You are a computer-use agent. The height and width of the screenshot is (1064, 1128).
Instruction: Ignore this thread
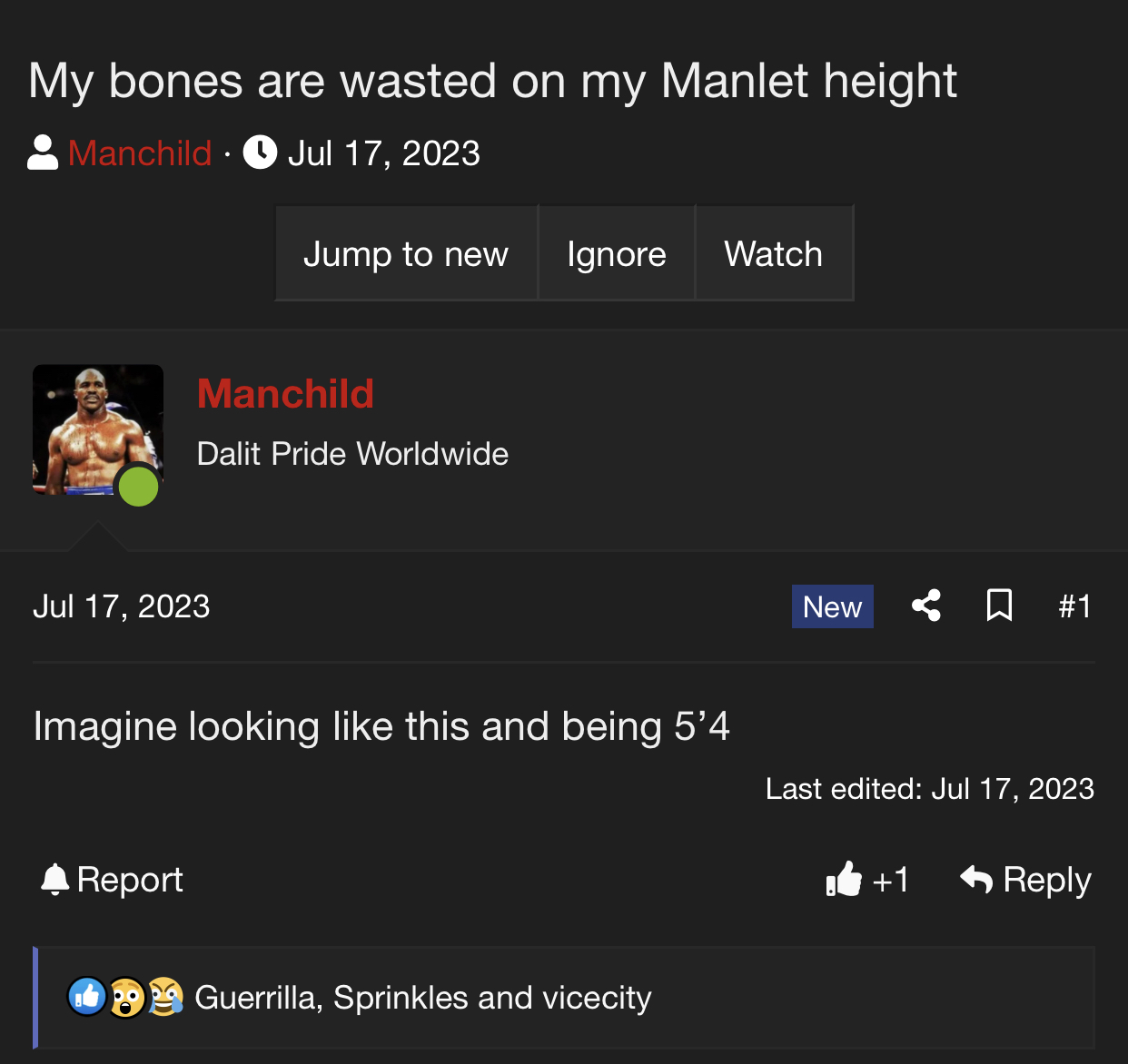tap(616, 254)
